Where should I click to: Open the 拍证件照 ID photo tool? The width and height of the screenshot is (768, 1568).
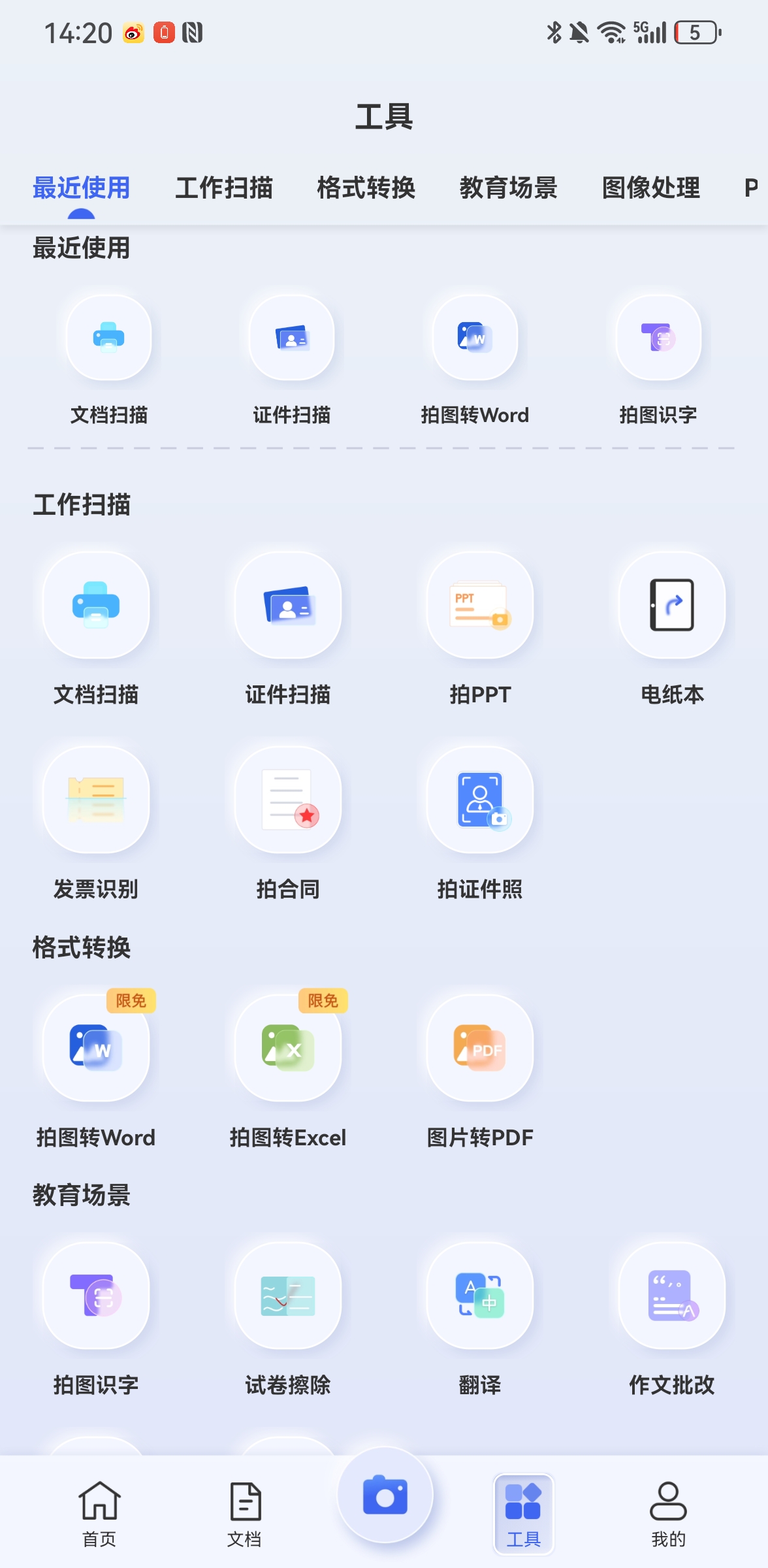[479, 800]
